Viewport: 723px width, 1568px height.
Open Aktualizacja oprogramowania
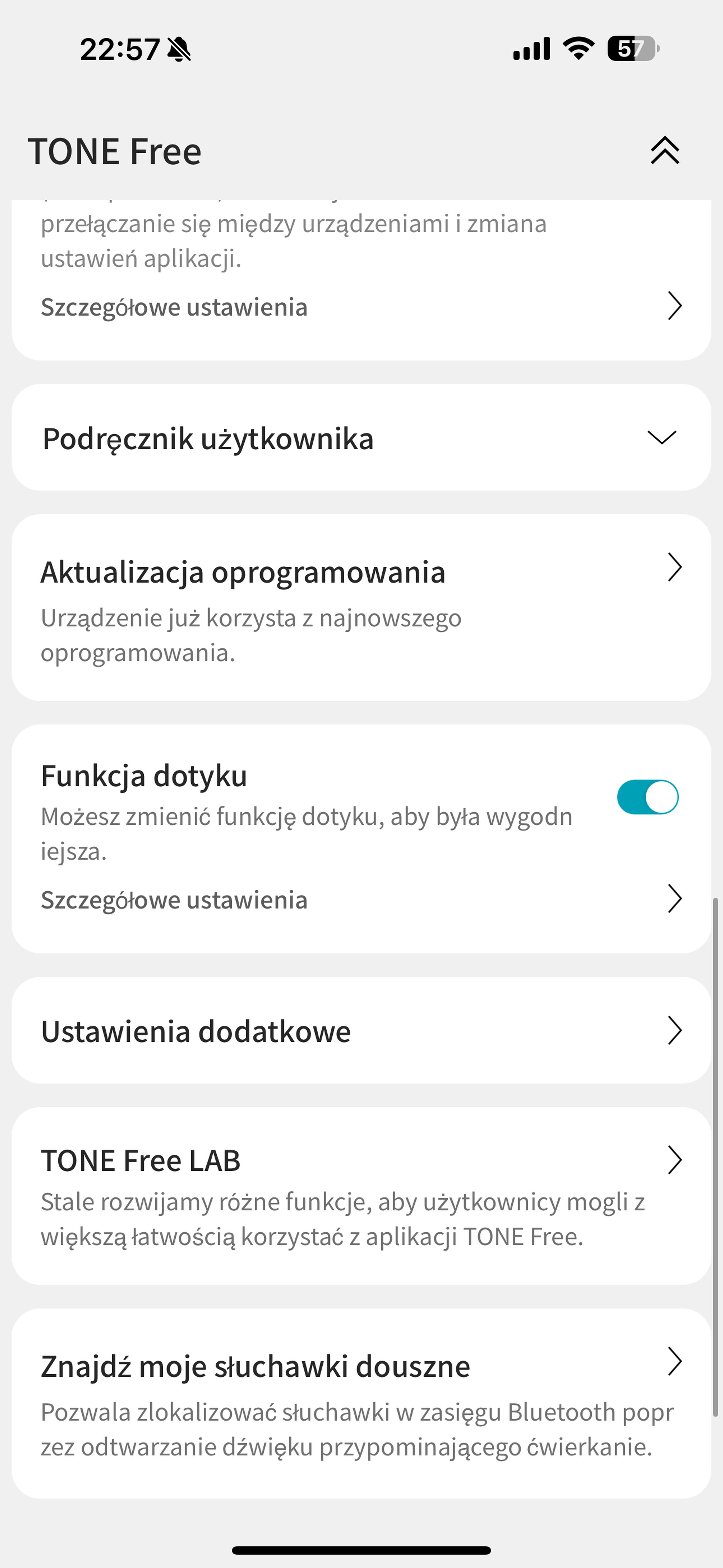[x=361, y=607]
